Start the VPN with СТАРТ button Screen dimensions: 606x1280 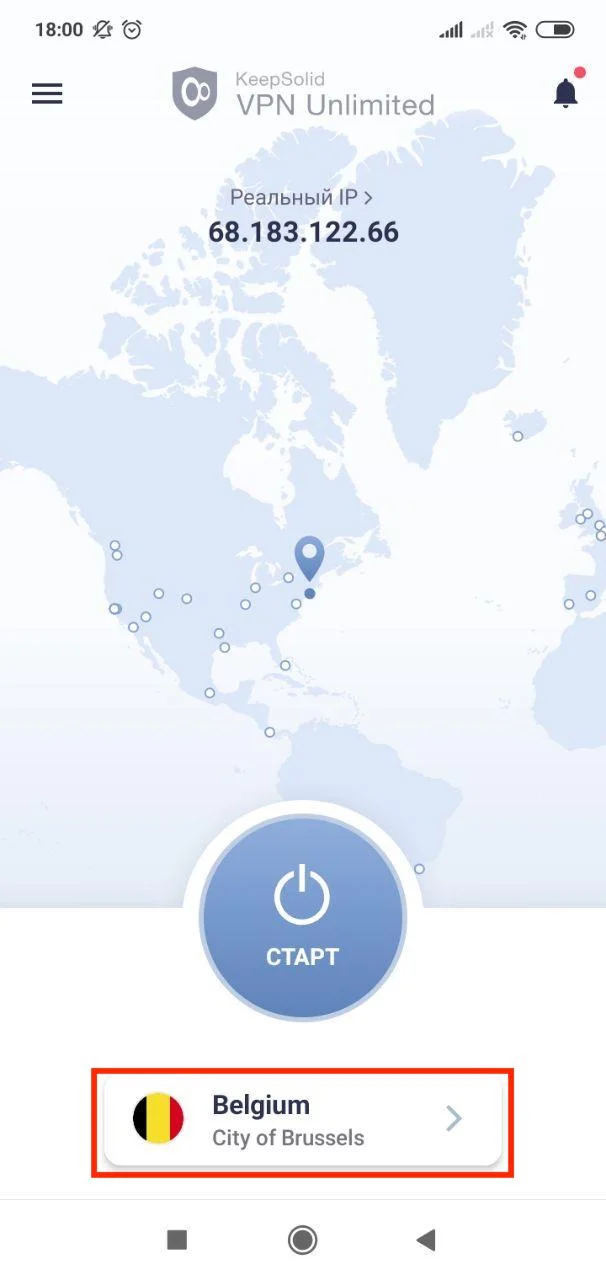pyautogui.click(x=302, y=917)
